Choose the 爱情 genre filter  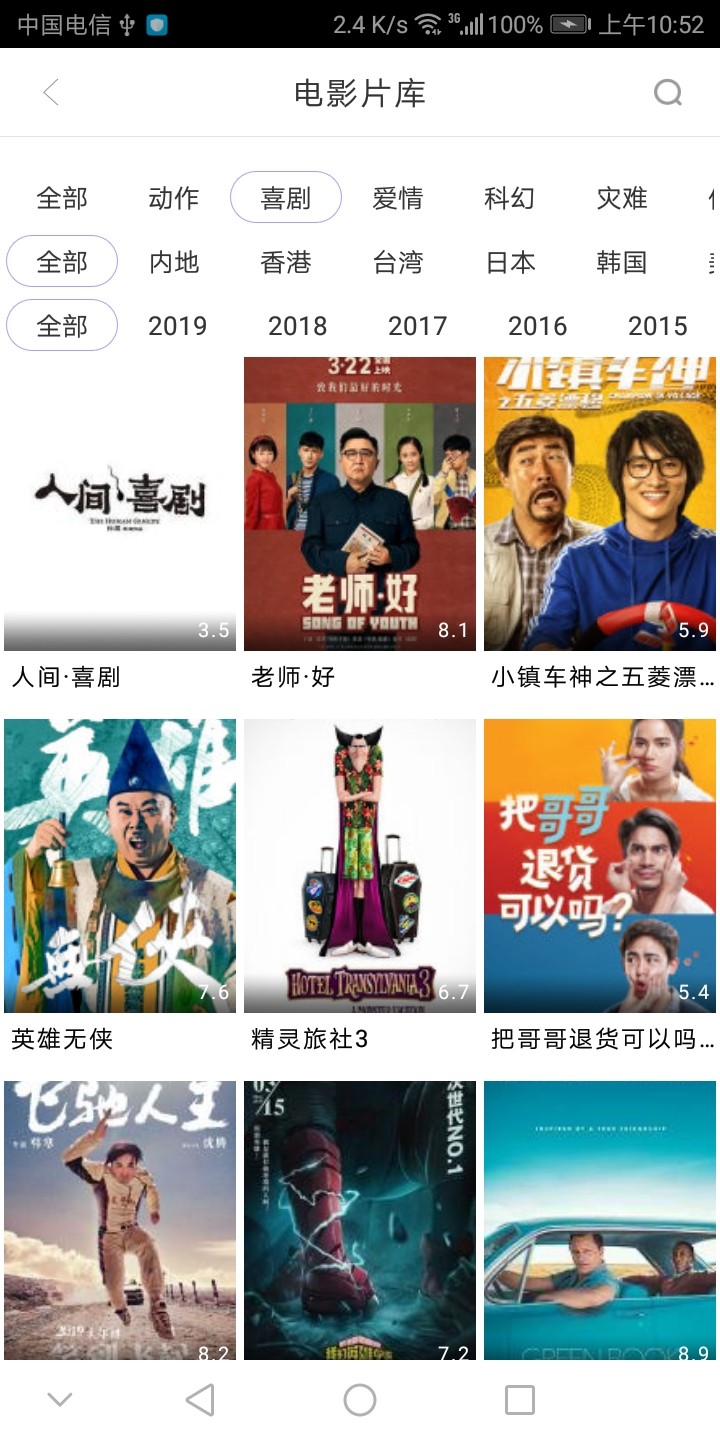coord(398,198)
